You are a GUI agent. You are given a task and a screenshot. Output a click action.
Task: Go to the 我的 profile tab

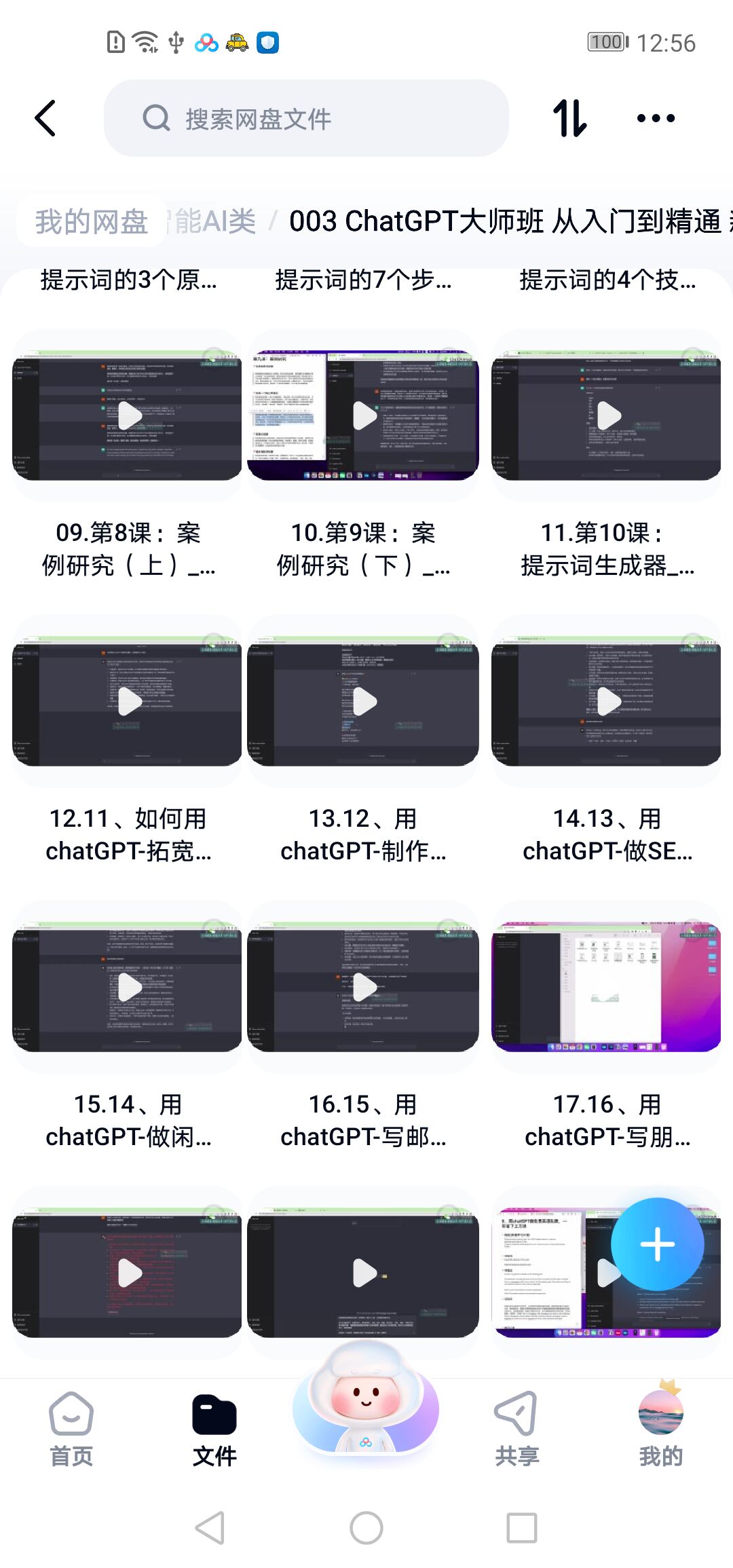pos(660,1429)
